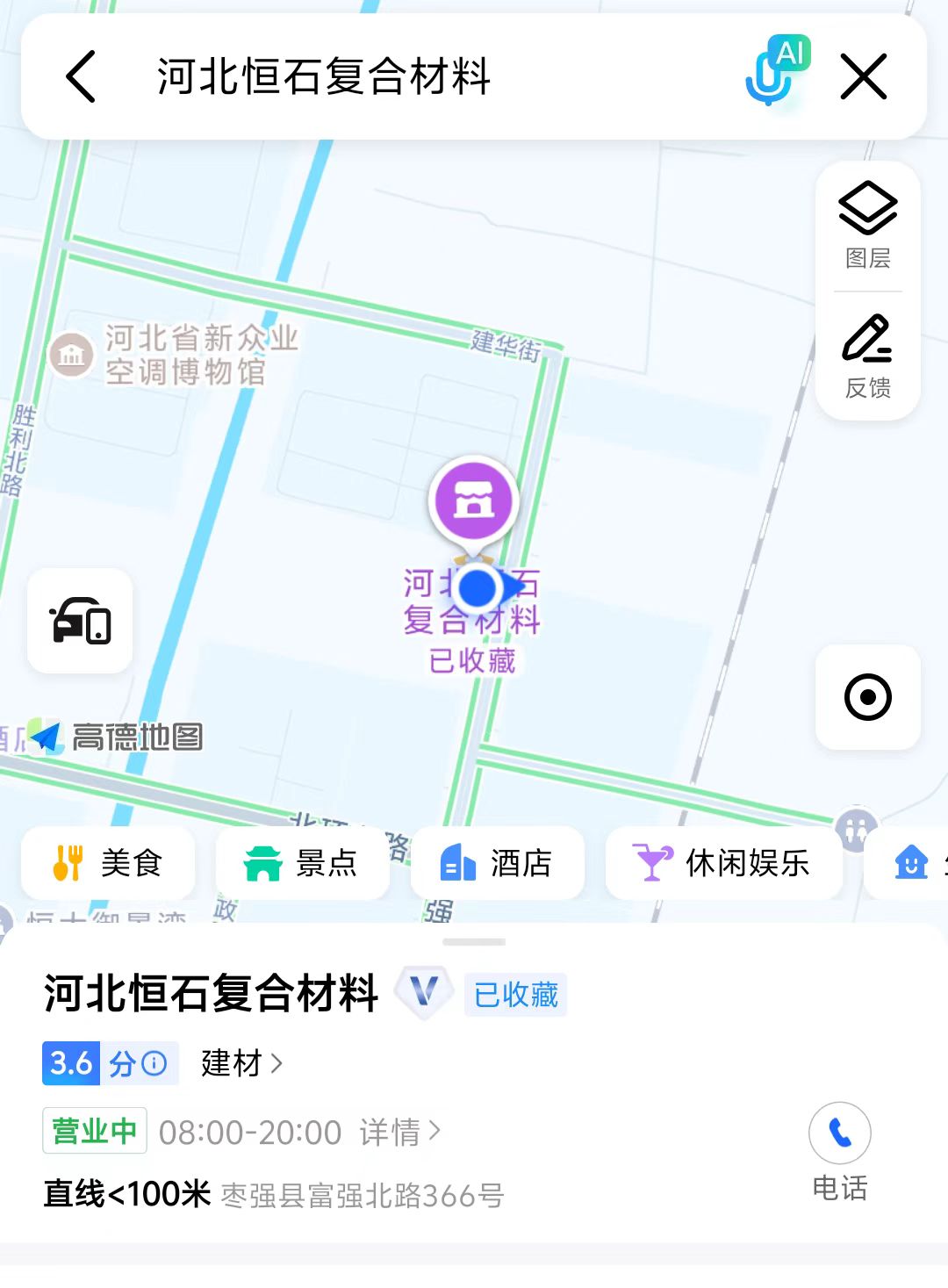The width and height of the screenshot is (948, 1288).
Task: Tap the purple store pin on the map
Action: (474, 500)
